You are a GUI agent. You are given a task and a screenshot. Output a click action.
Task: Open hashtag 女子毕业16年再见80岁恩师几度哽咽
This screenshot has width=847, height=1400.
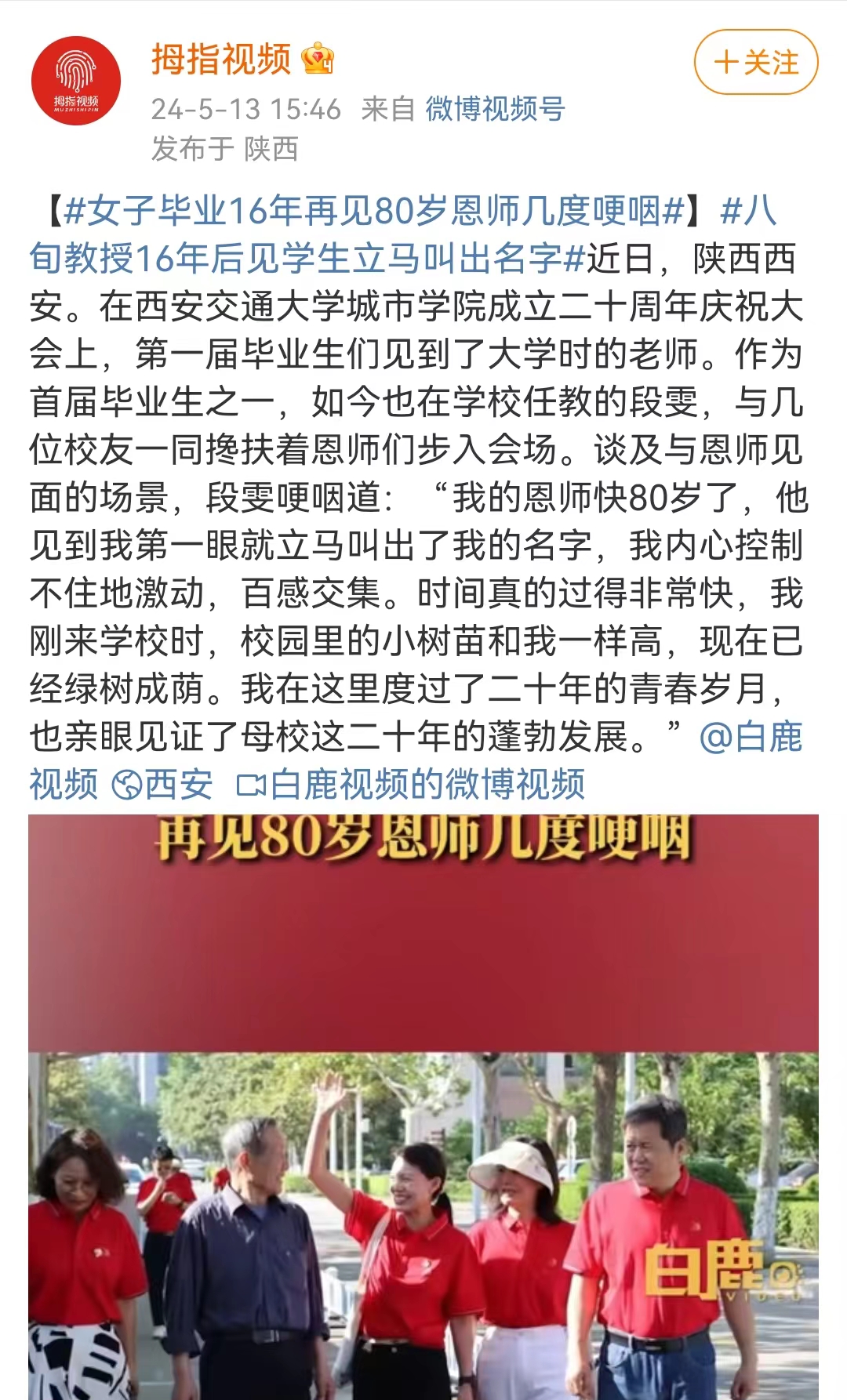(x=375, y=211)
